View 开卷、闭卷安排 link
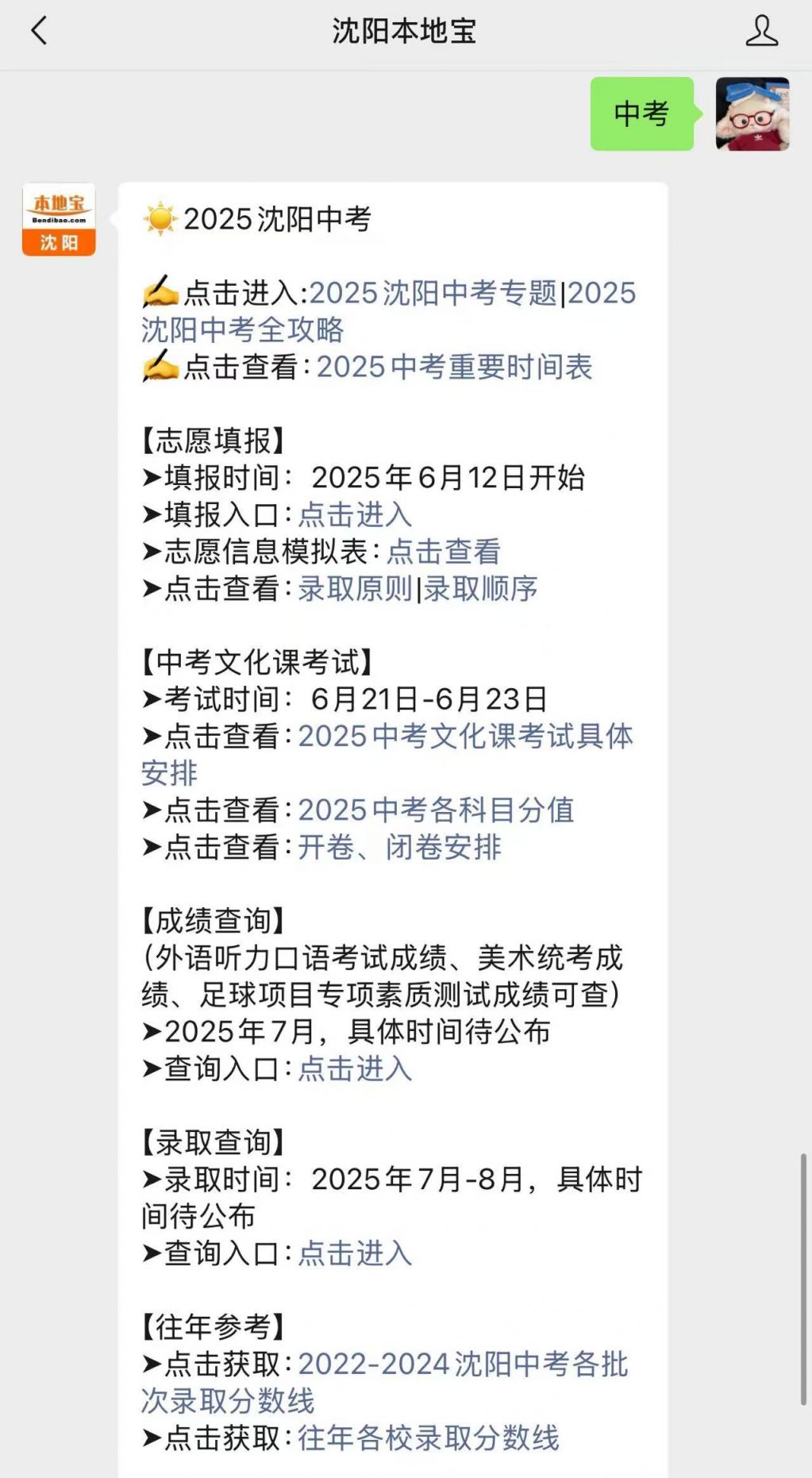 399,848
